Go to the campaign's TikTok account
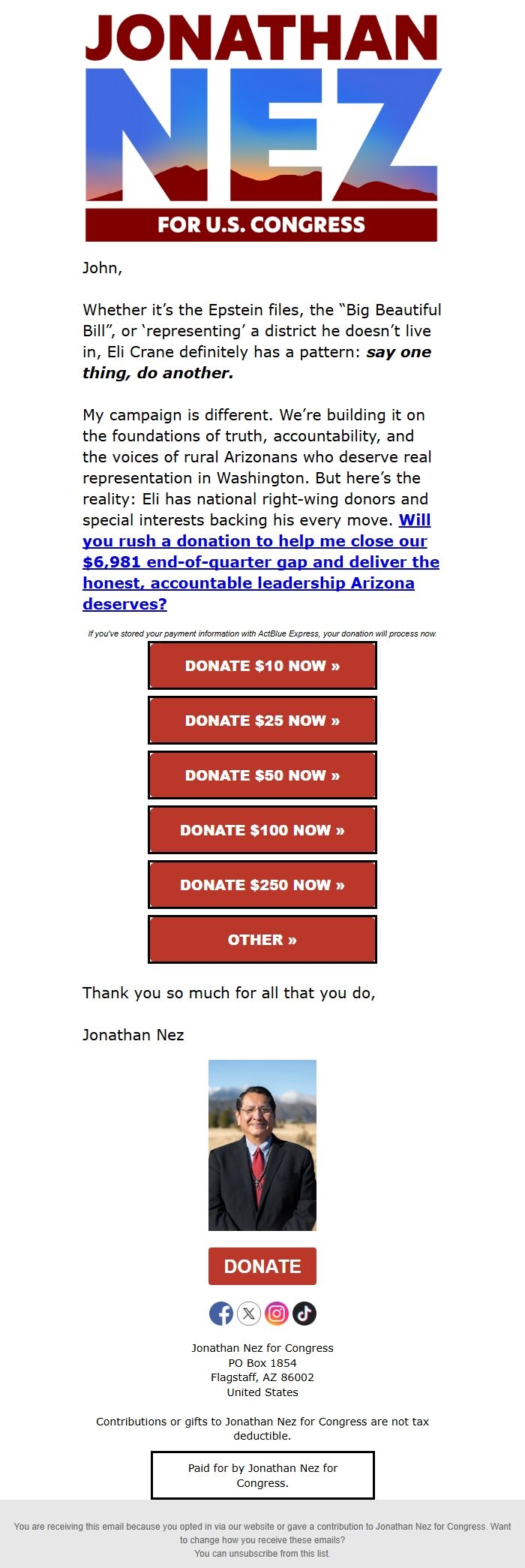This screenshot has height=1568, width=525. [x=304, y=1314]
